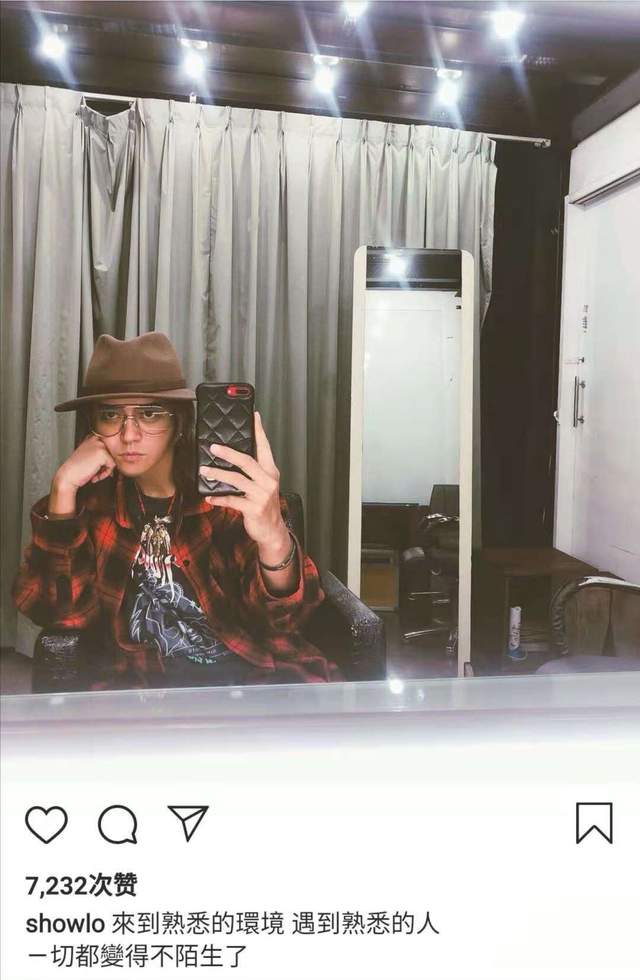Viewport: 640px width, 980px height.
Task: Like this post with the heart icon
Action: [x=46, y=823]
